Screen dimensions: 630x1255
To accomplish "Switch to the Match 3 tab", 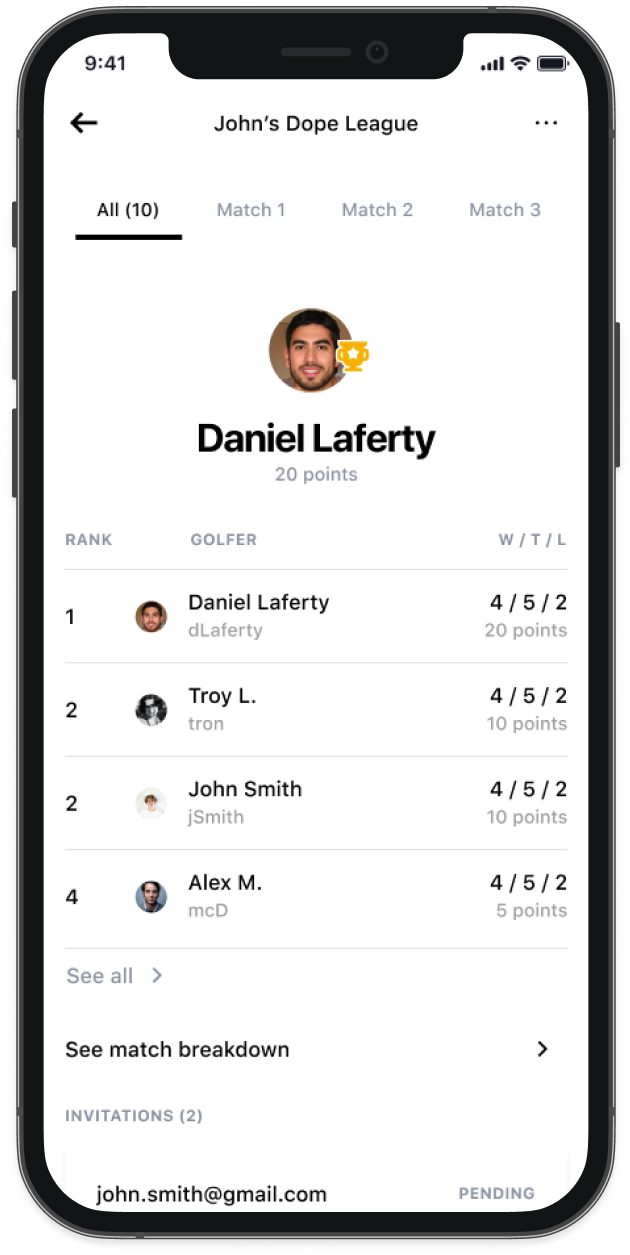I will click(504, 210).
